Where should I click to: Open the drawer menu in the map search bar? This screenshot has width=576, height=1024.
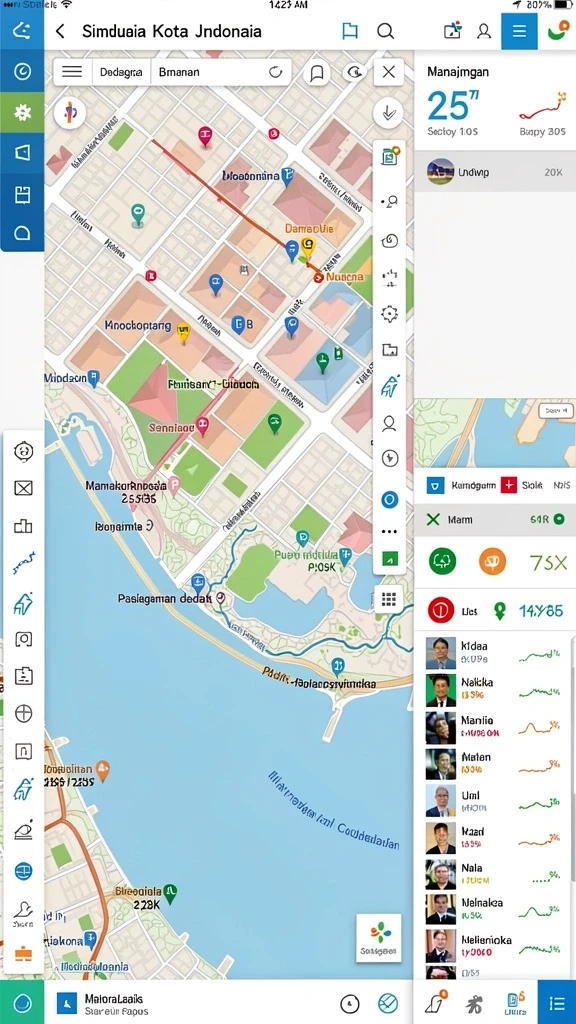pyautogui.click(x=72, y=72)
